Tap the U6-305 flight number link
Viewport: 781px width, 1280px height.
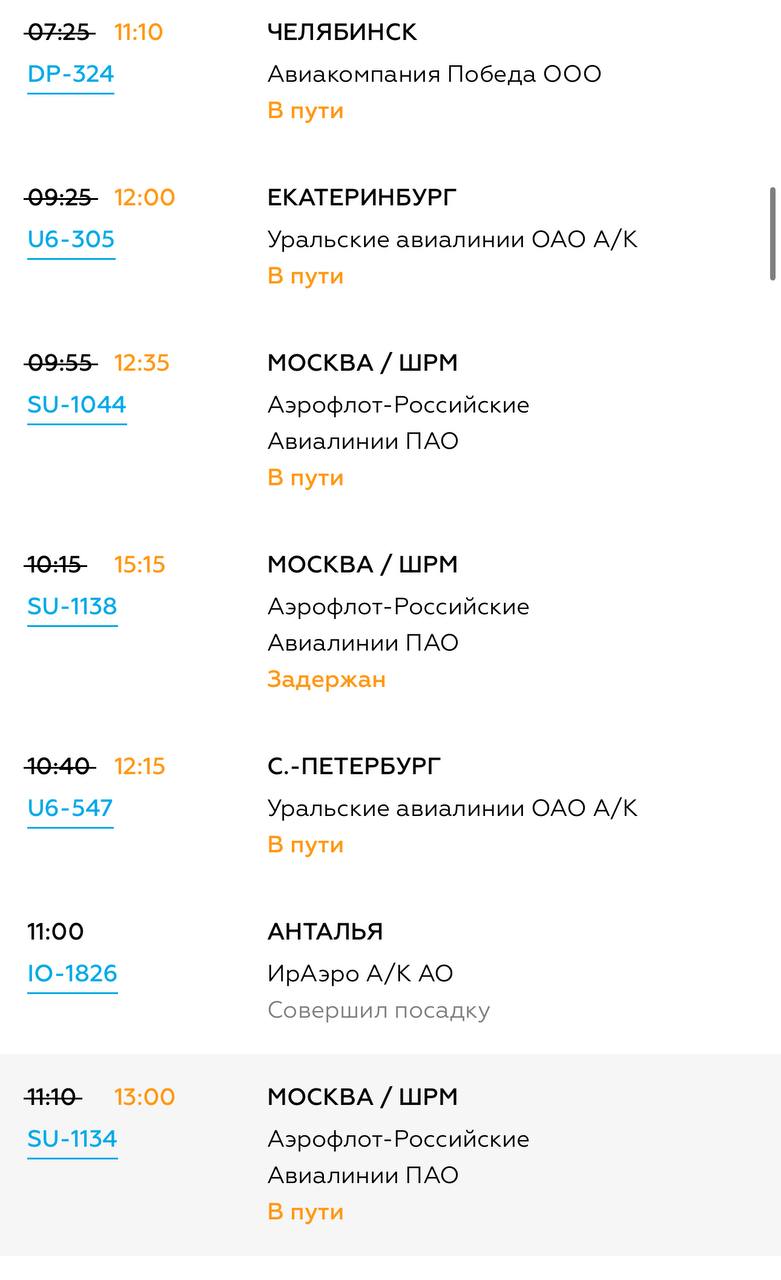[x=71, y=239]
